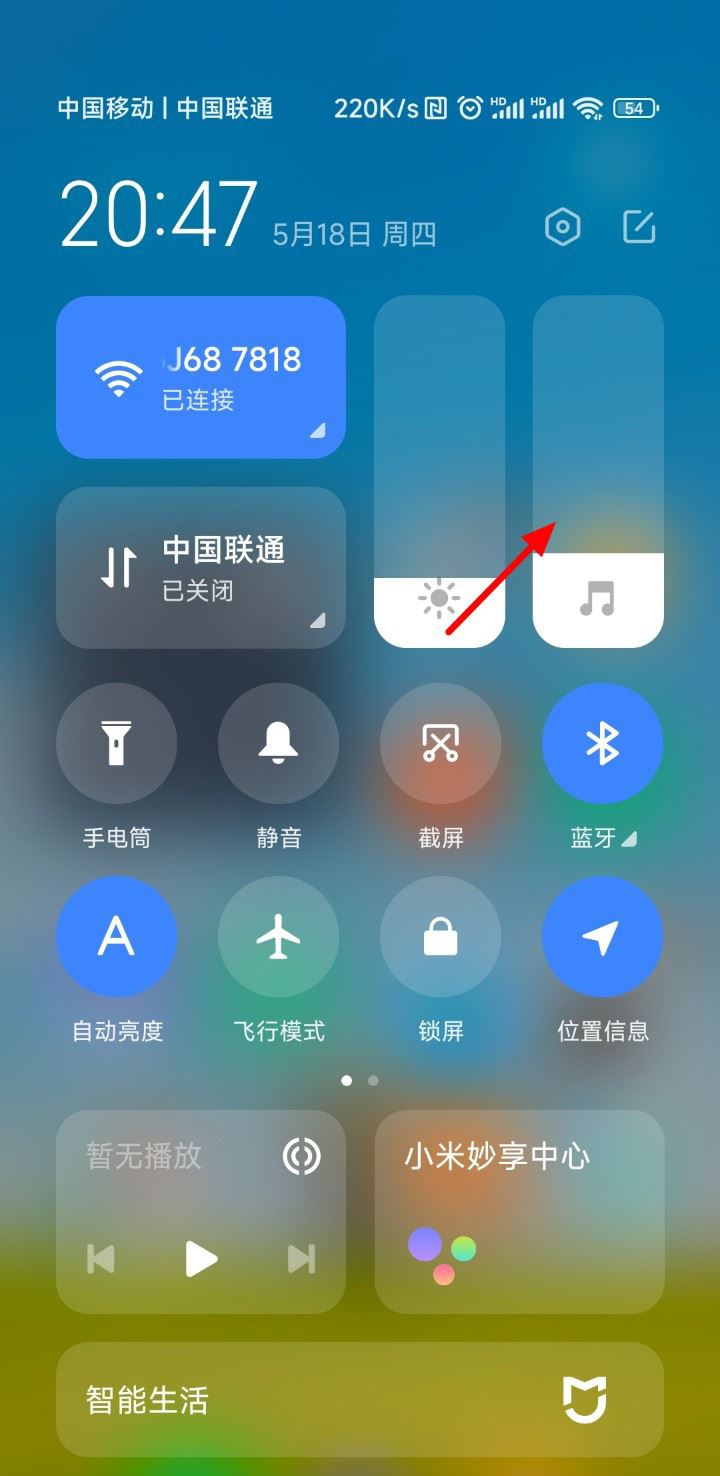Screen dimensions: 720x1476
Task: Enable 静音 silent mode
Action: tap(279, 743)
